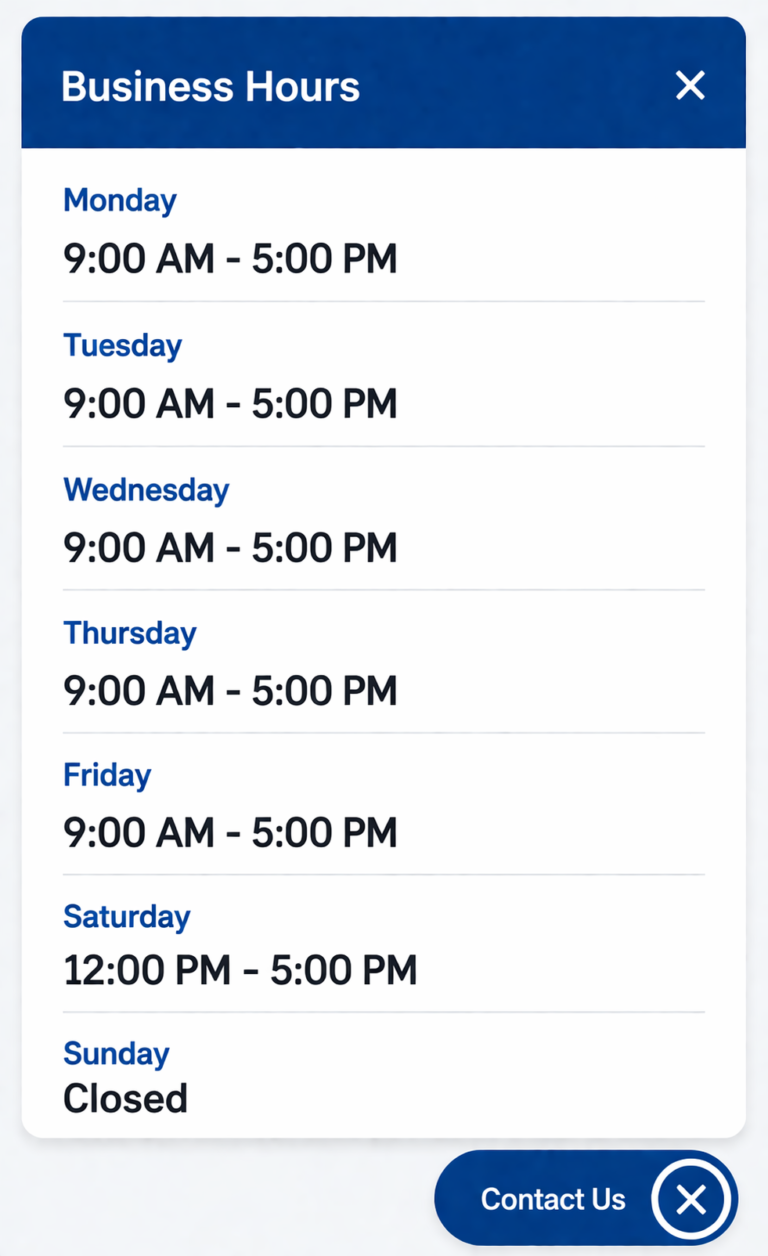Select the Wednesday day label
Image resolution: width=768 pixels, height=1256 pixels.
click(x=146, y=490)
